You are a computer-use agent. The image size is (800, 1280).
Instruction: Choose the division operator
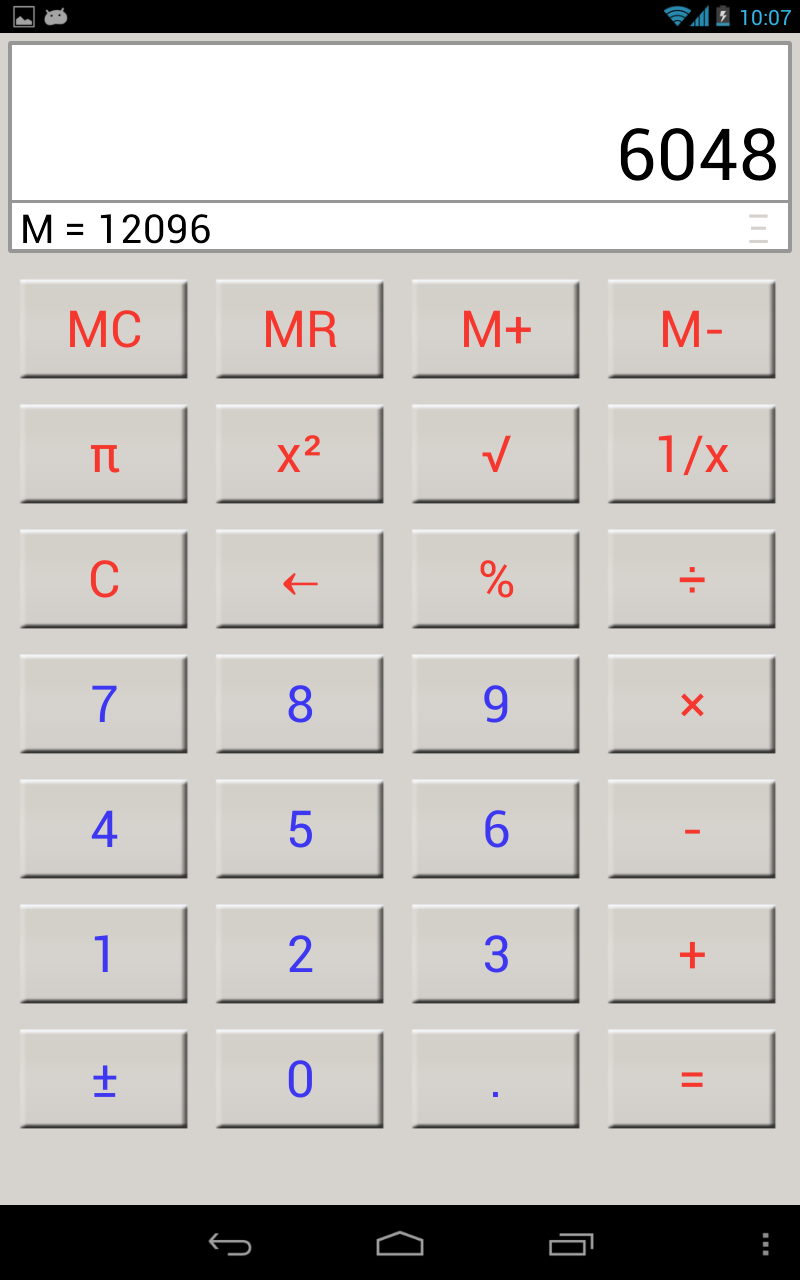pyautogui.click(x=691, y=579)
